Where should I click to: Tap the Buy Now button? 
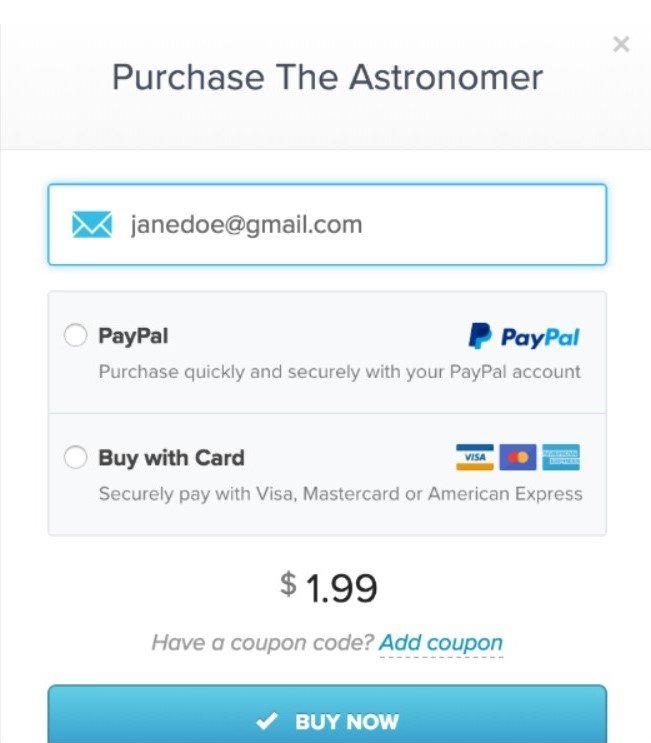pyautogui.click(x=327, y=720)
